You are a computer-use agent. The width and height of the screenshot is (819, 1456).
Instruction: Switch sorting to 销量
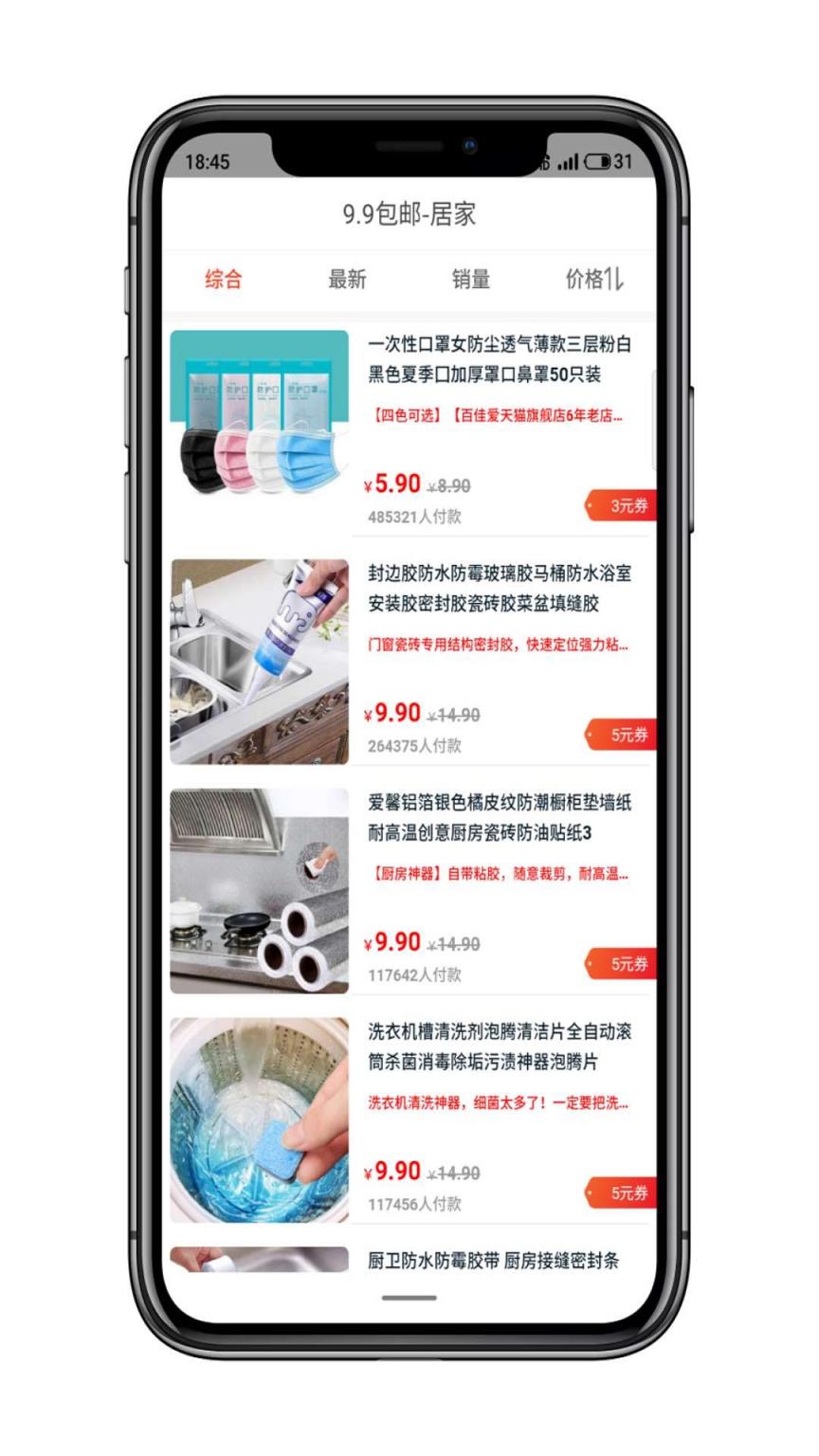[x=471, y=279]
